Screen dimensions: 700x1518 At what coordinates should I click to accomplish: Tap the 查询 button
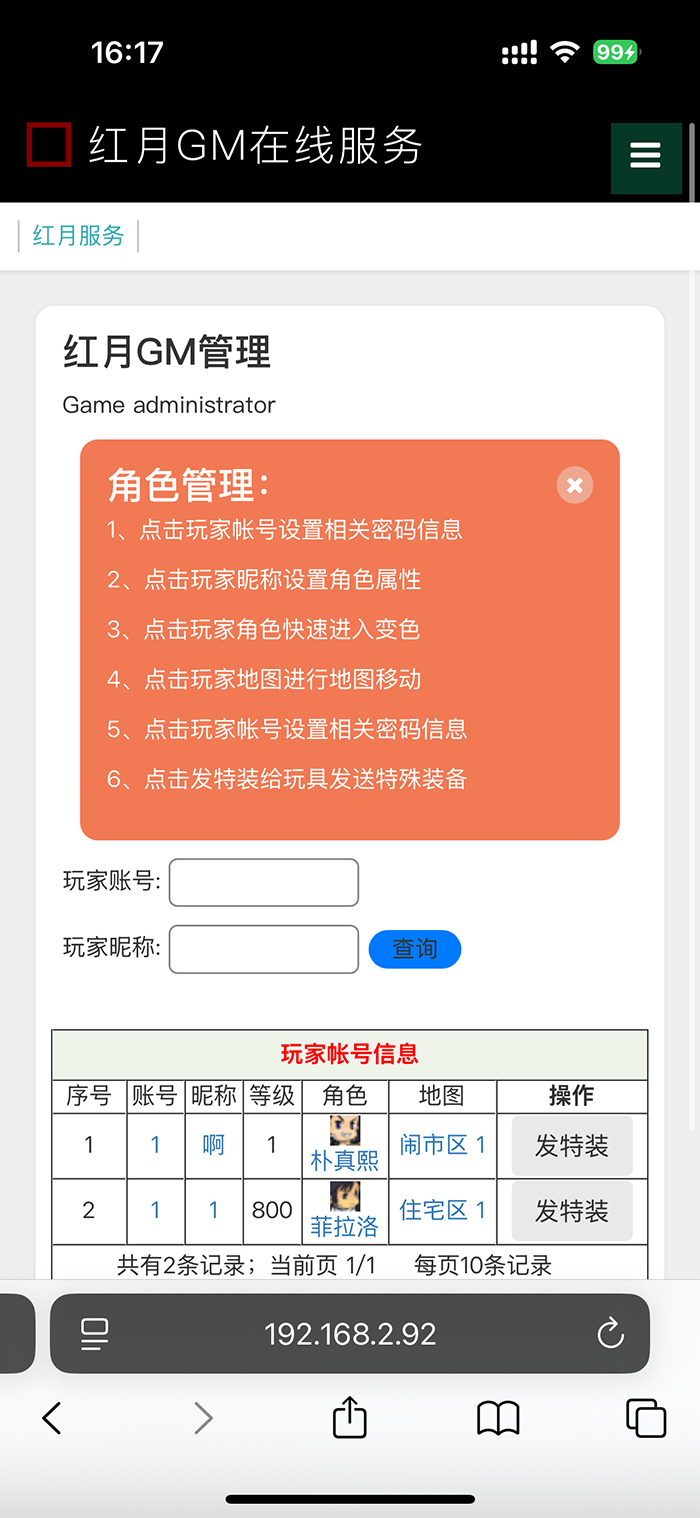[x=415, y=949]
